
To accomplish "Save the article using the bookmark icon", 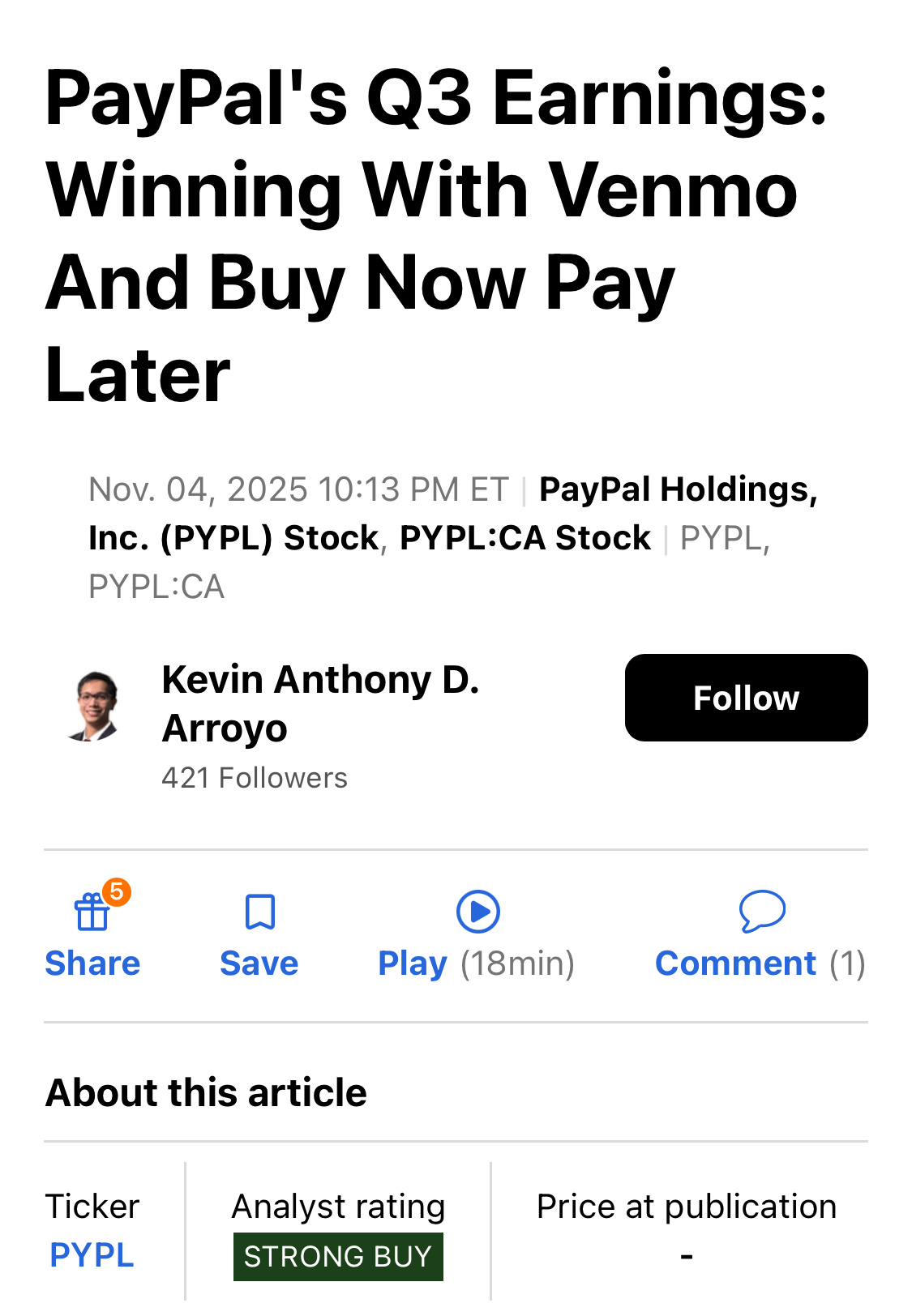I will coord(258,912).
